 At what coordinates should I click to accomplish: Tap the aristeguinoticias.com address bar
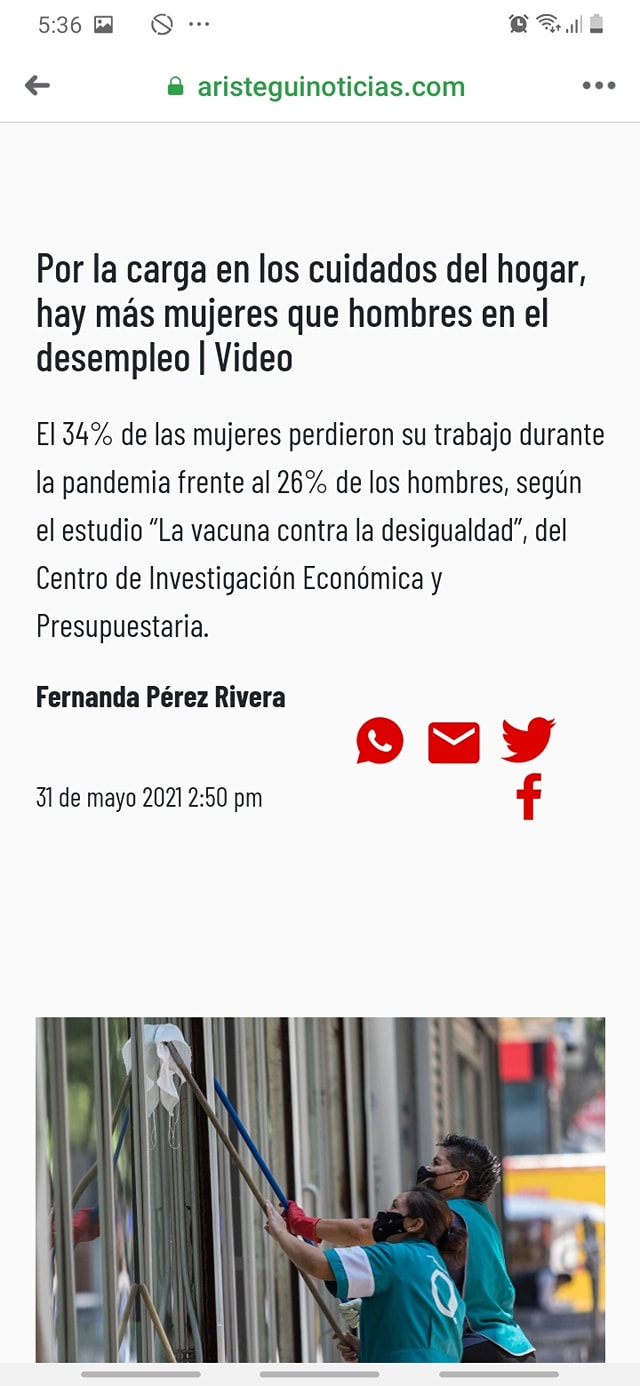[316, 87]
